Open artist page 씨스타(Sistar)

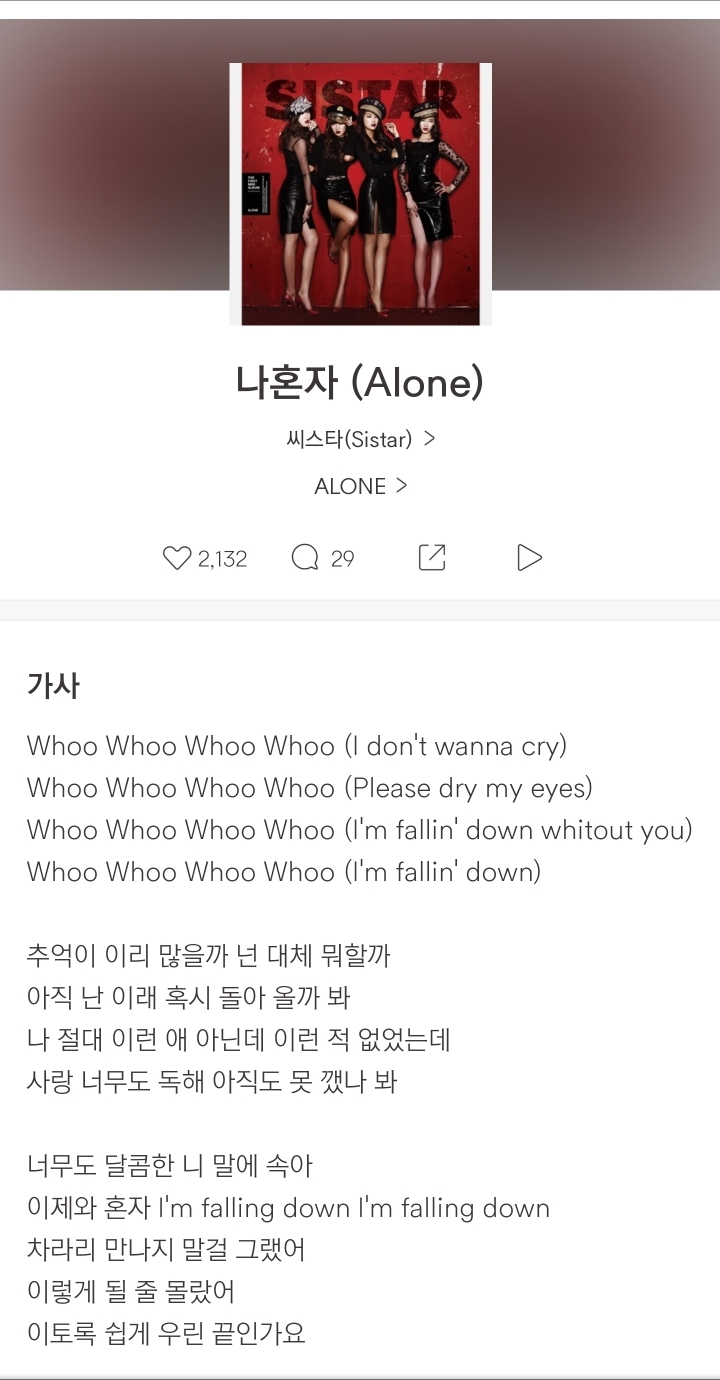[360, 439]
